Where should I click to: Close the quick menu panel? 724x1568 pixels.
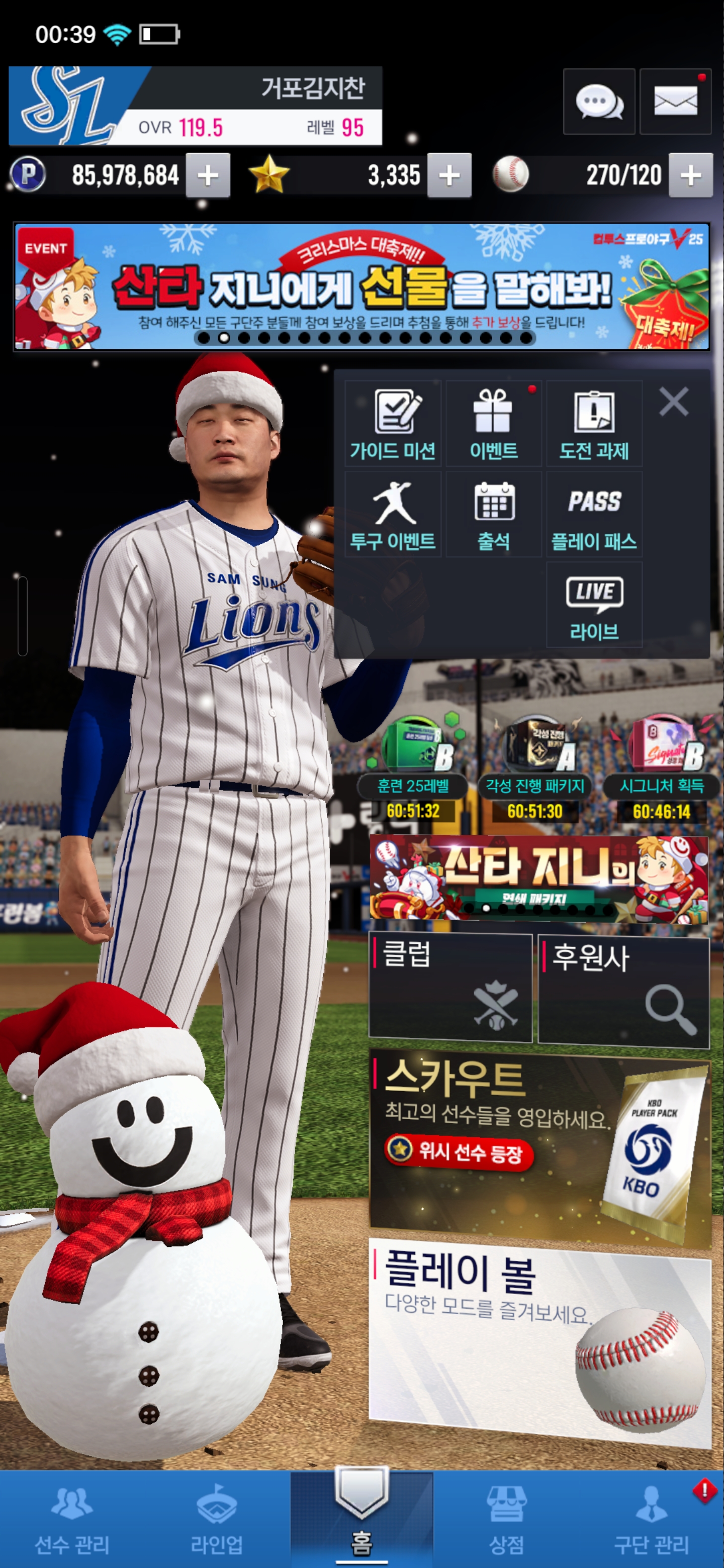[x=673, y=402]
